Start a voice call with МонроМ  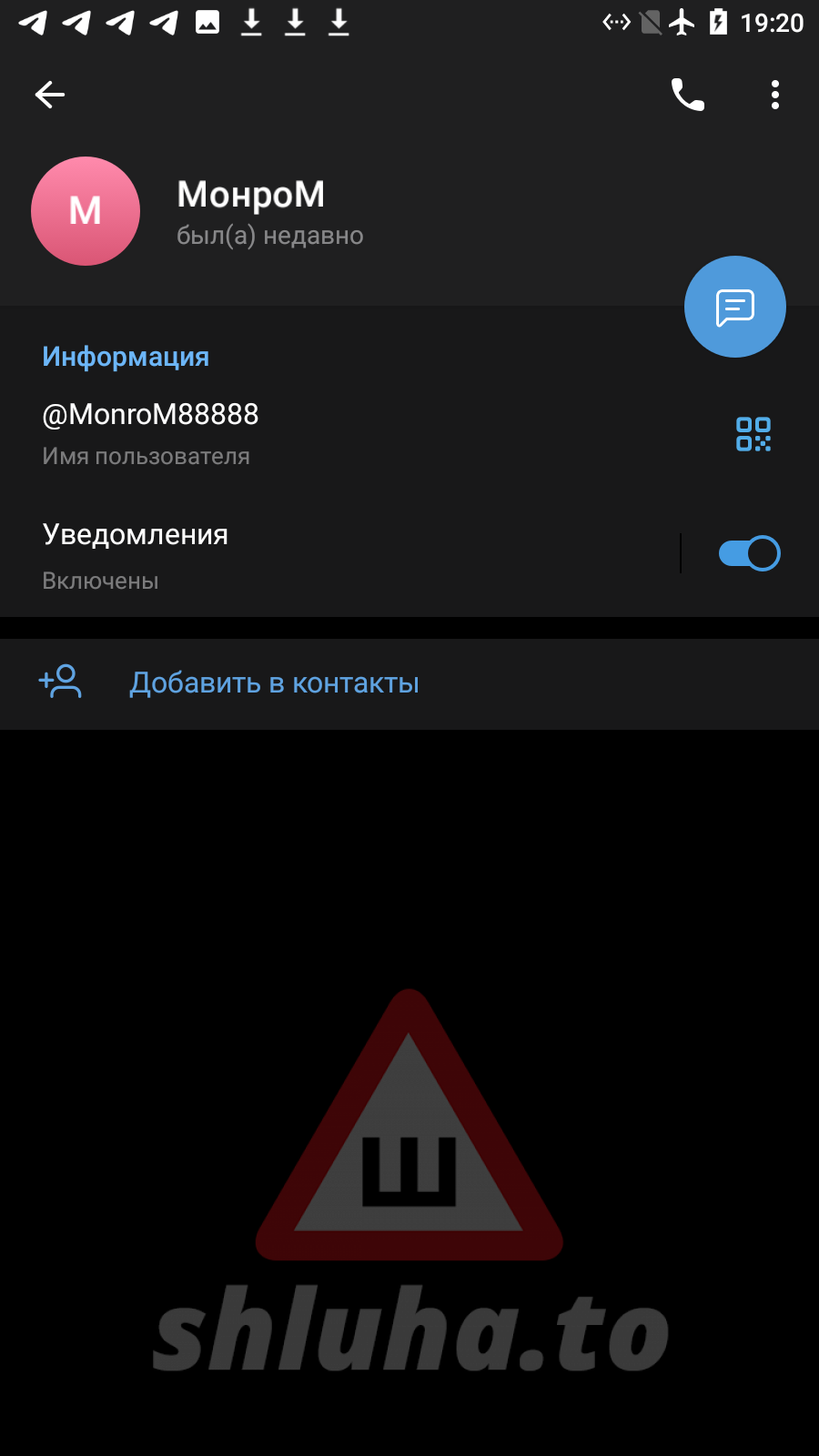point(688,95)
